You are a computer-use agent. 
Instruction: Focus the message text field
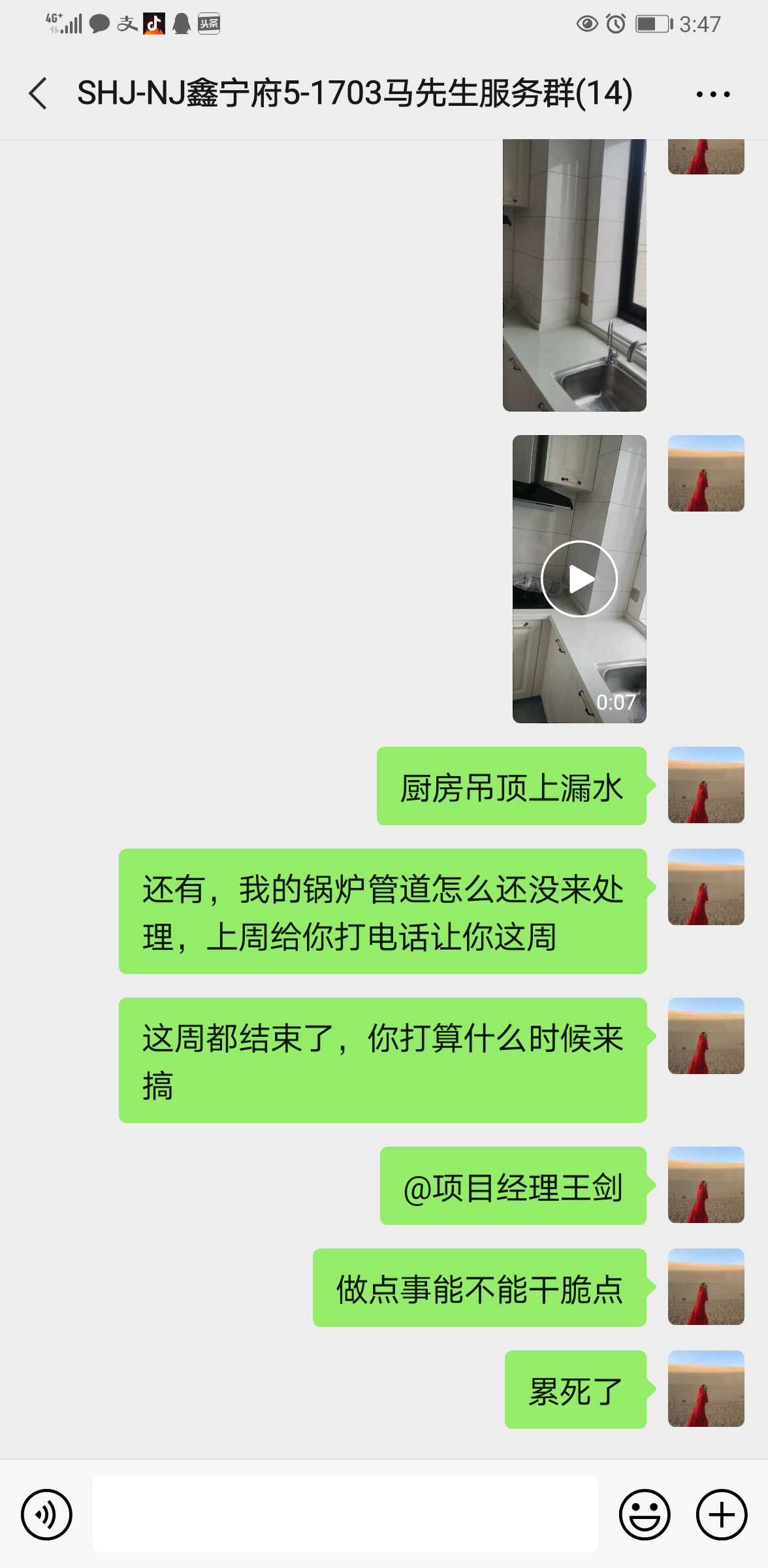[x=345, y=1514]
